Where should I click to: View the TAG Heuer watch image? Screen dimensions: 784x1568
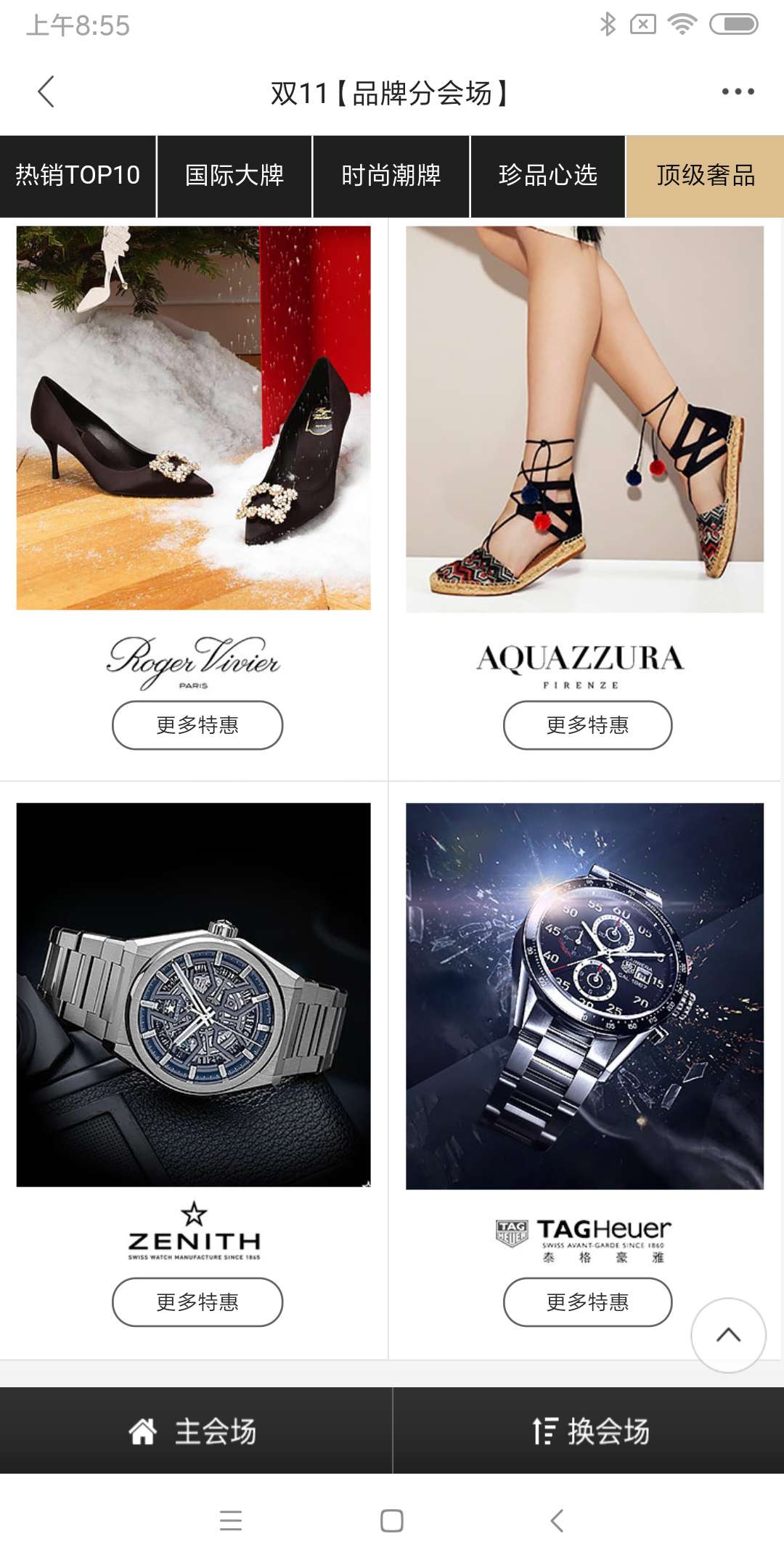(x=584, y=995)
